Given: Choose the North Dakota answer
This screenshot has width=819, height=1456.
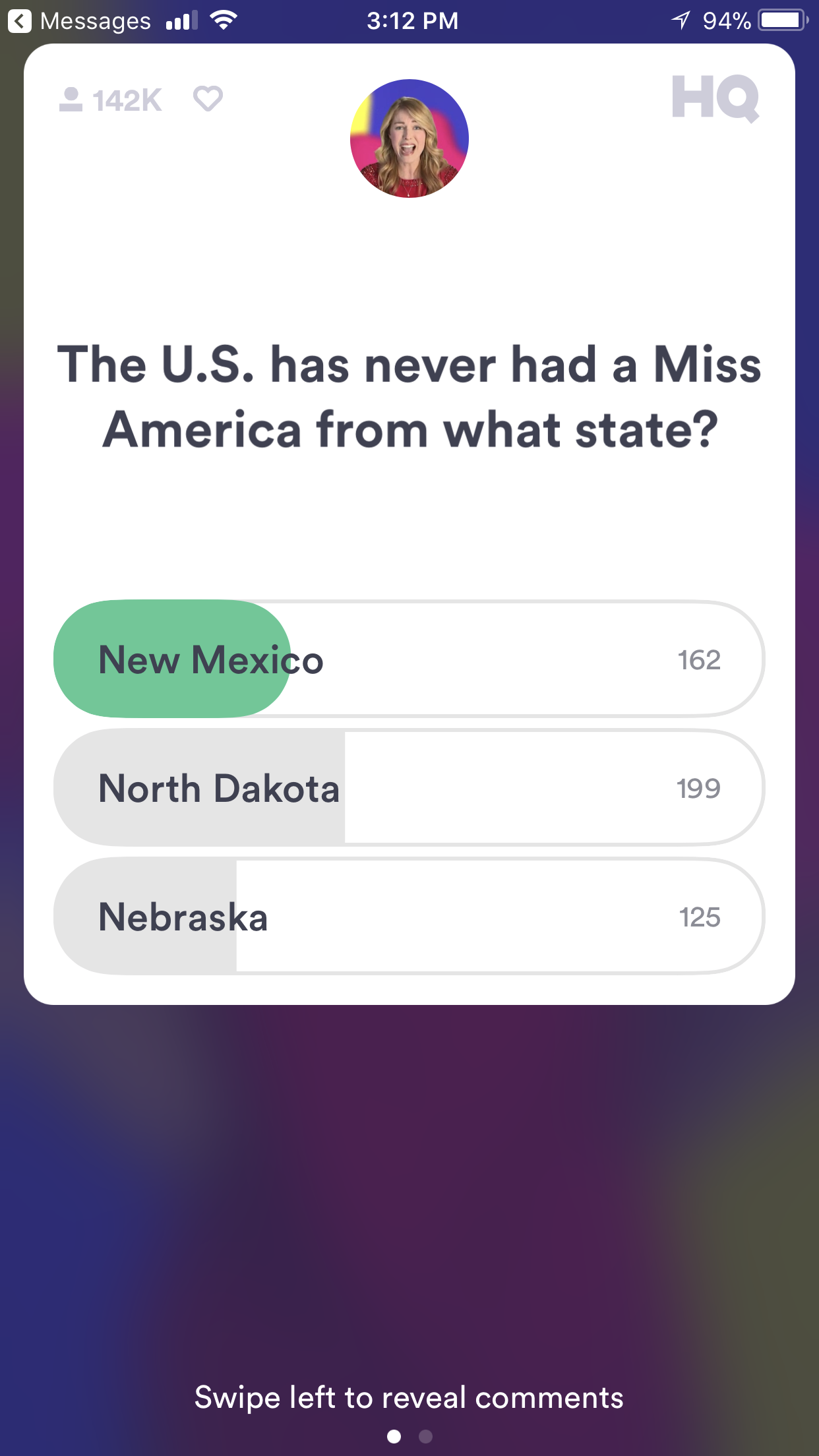Looking at the screenshot, I should pyautogui.click(x=409, y=787).
